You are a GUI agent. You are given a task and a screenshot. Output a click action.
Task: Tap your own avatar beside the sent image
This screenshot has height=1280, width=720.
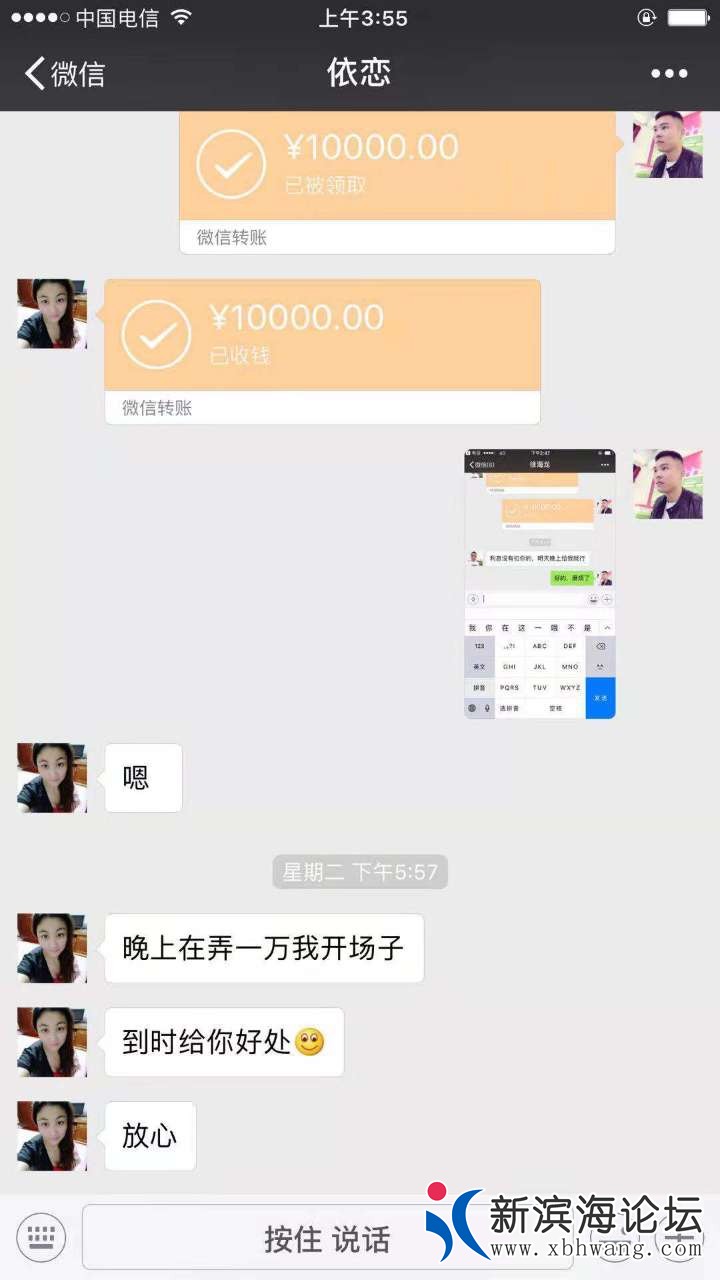(668, 484)
